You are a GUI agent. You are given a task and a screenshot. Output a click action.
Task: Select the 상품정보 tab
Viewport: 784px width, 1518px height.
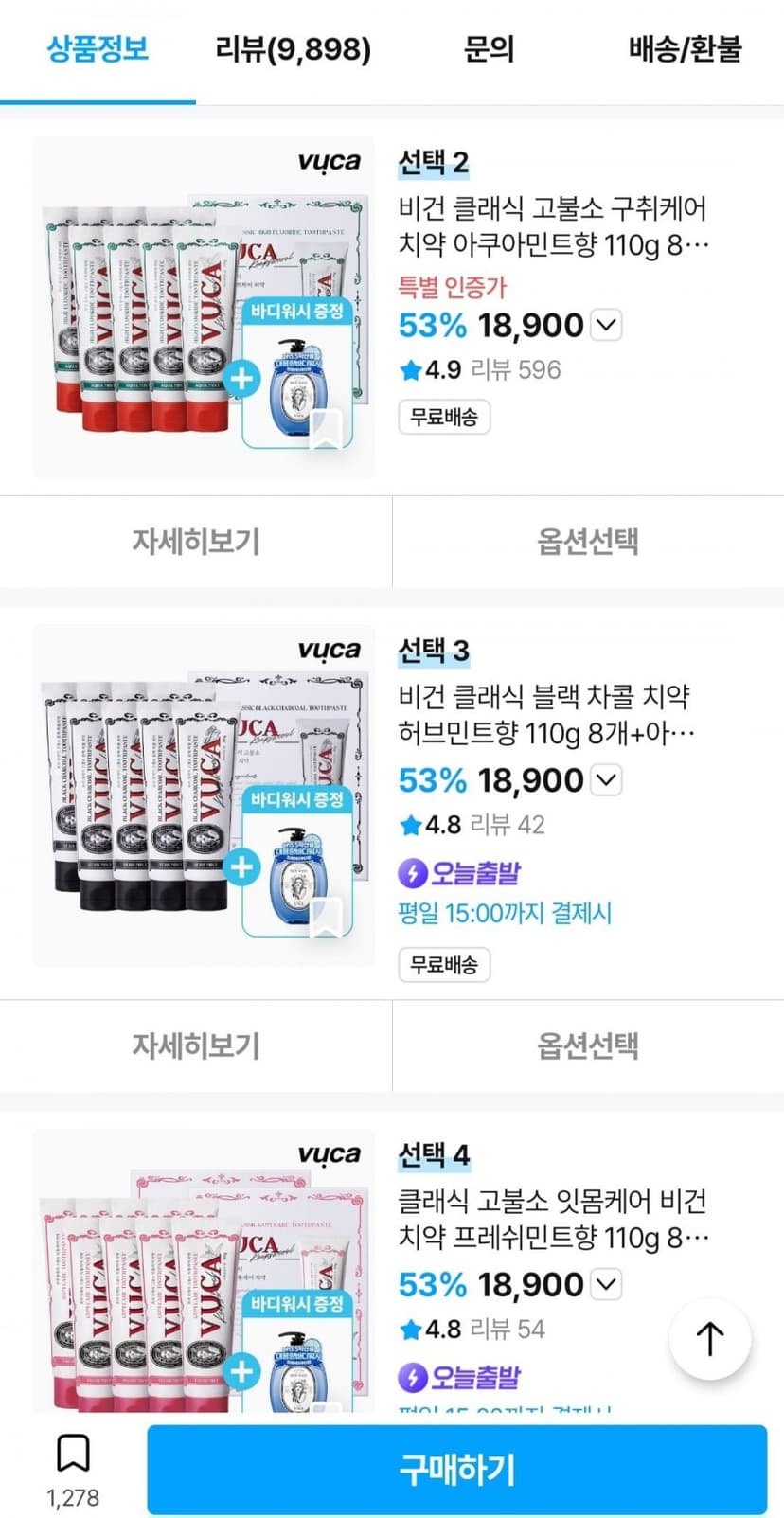(x=98, y=49)
